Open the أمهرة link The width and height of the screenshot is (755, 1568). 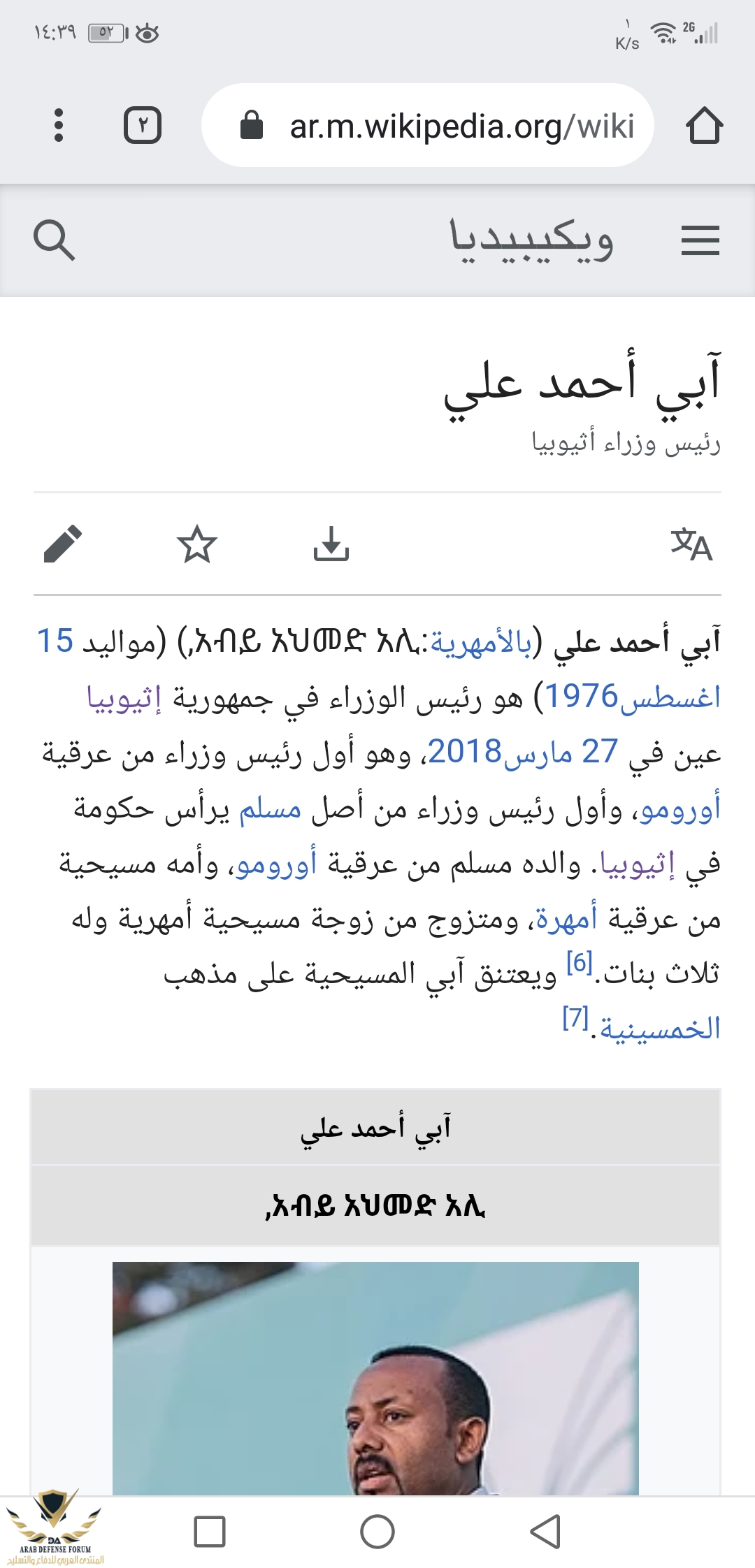coord(566,920)
